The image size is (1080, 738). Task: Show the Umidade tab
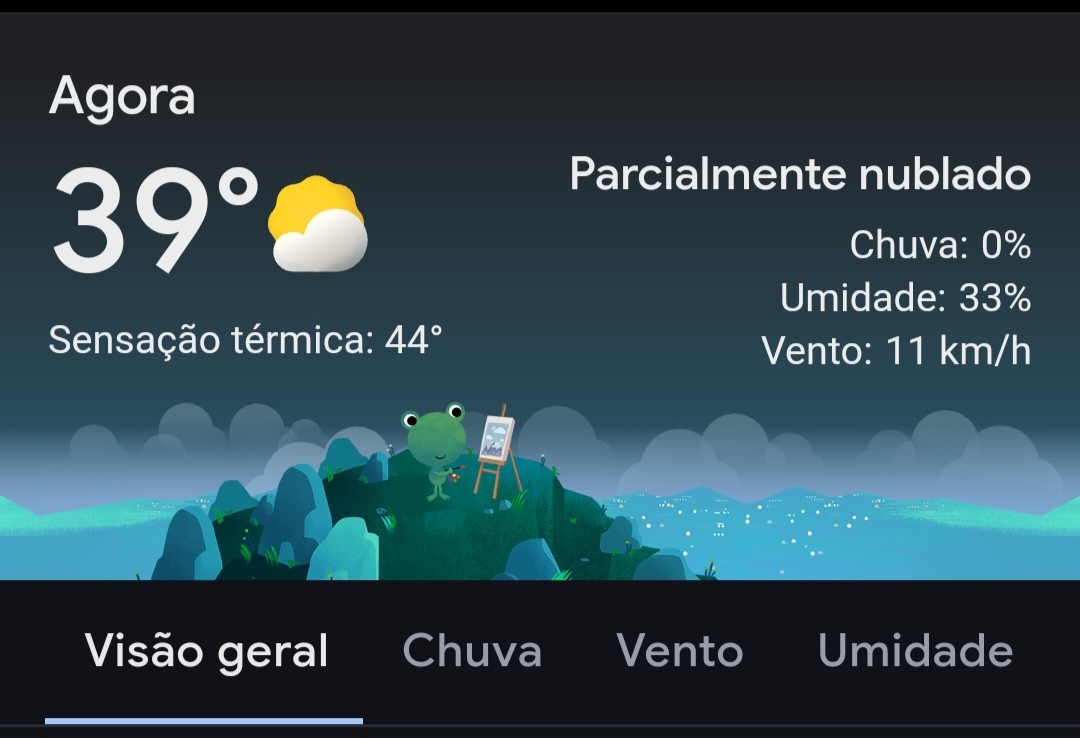pyautogui.click(x=915, y=651)
